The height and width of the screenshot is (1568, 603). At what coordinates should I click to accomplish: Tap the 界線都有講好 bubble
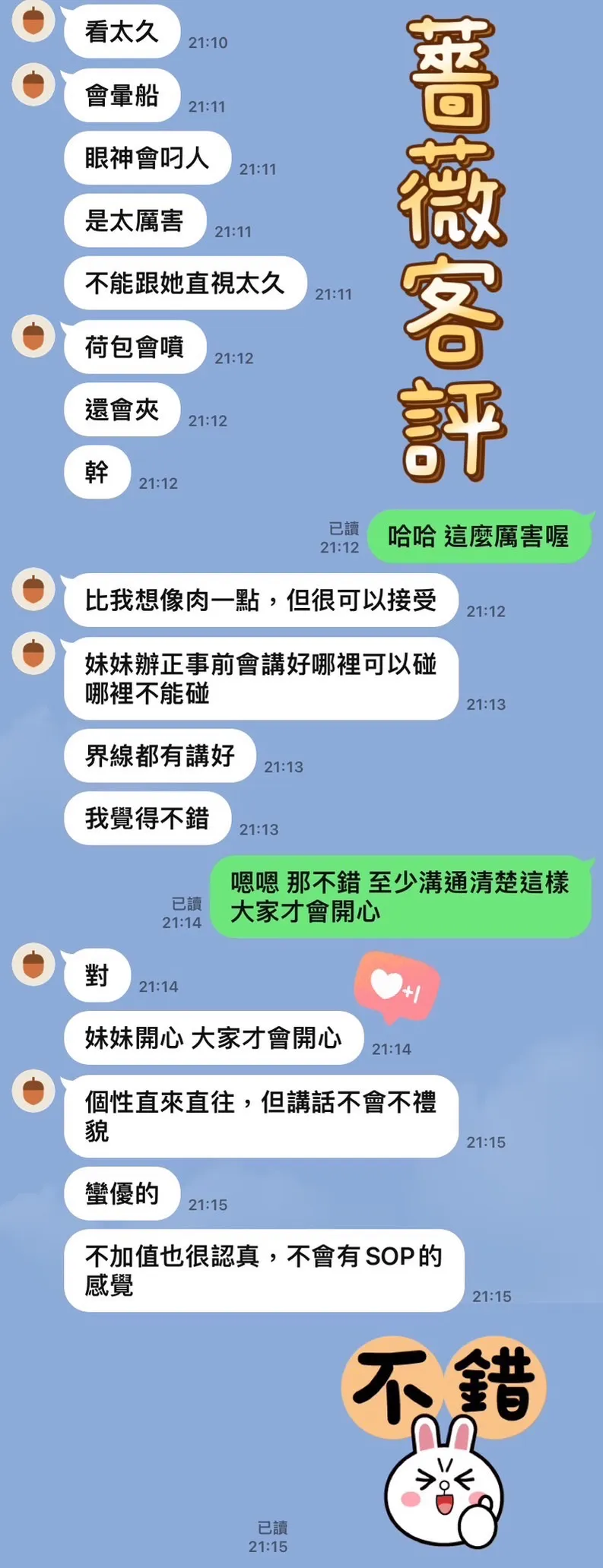(160, 755)
